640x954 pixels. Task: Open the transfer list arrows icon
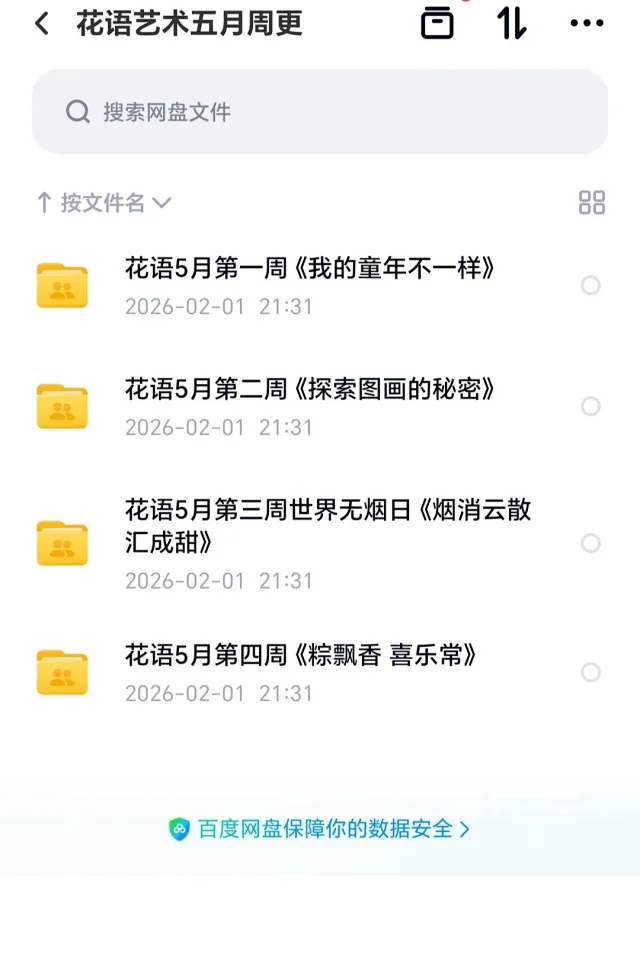click(x=512, y=23)
